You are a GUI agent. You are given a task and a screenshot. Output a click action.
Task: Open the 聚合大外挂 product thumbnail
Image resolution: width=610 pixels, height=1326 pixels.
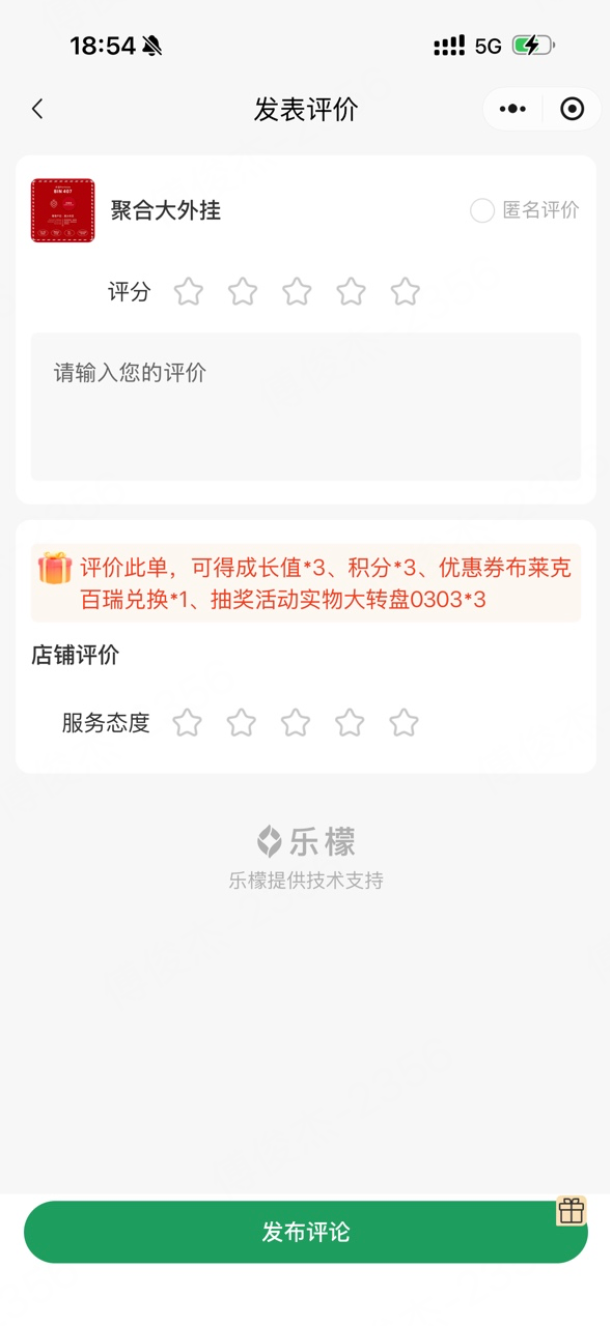[63, 211]
